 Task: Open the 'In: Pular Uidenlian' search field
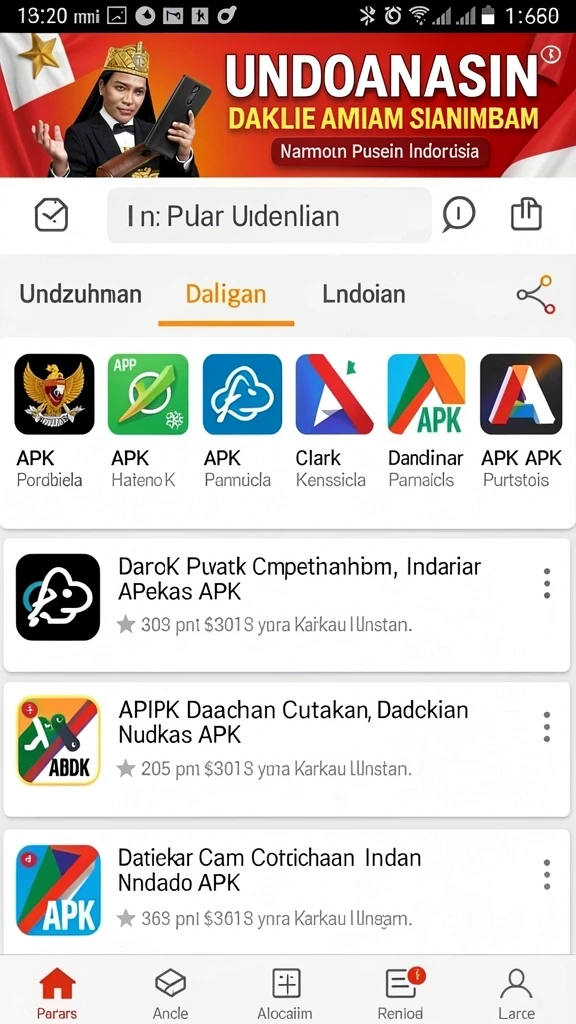[269, 216]
